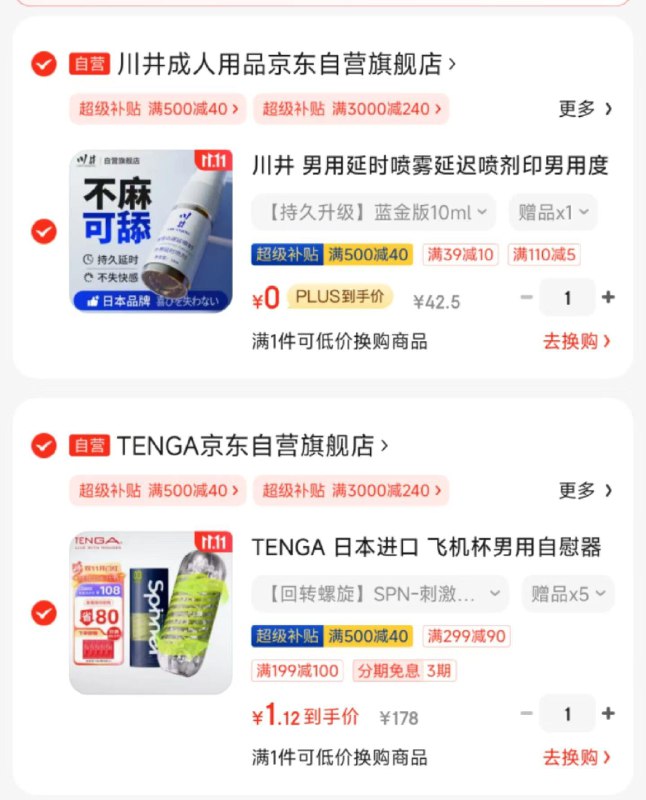The height and width of the screenshot is (800, 646).
Task: Show 更多 promotions for the TENGA store
Action: click(x=585, y=490)
